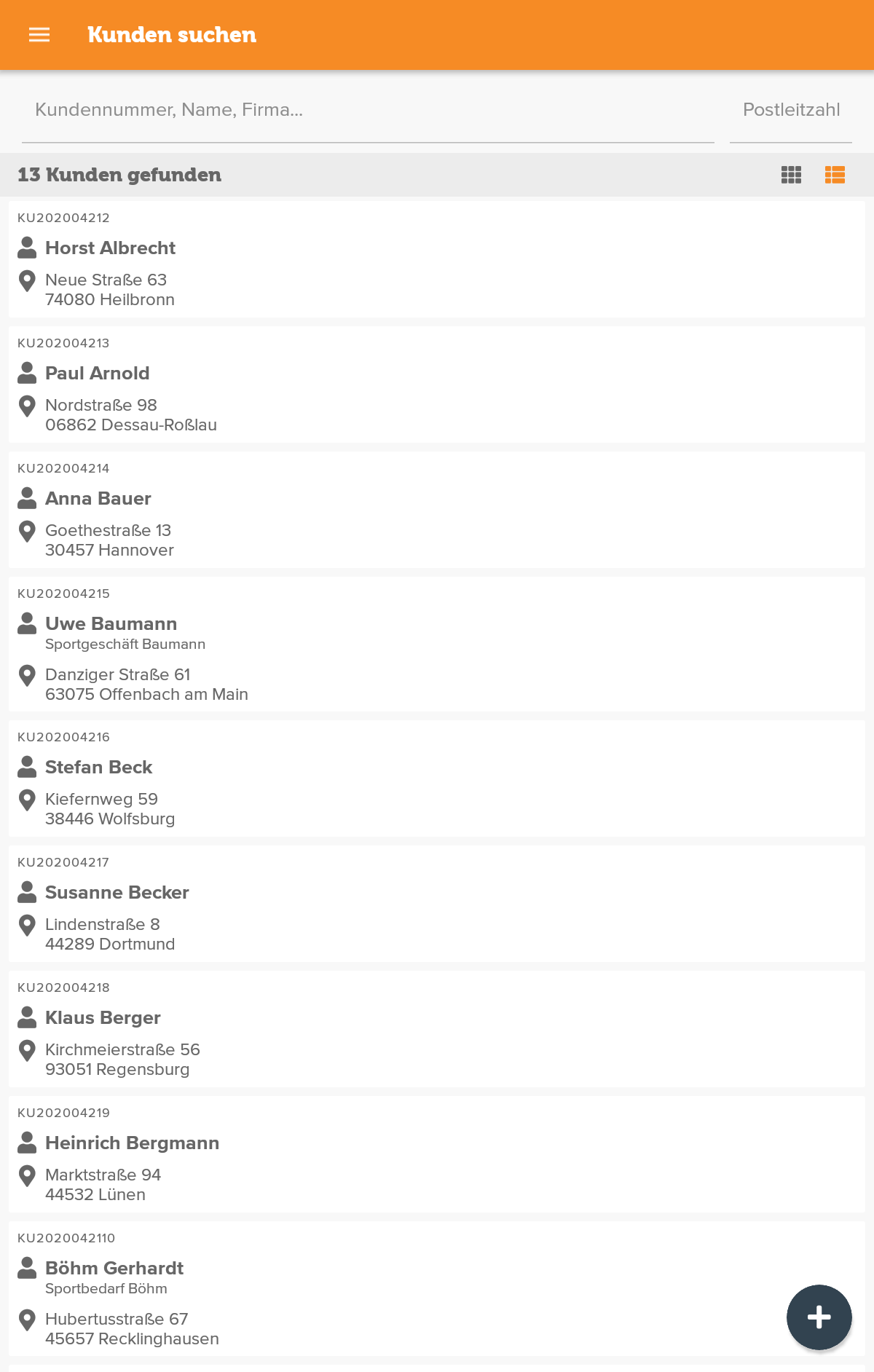Add a new customer via plus button
874x1372 pixels.
(819, 1317)
